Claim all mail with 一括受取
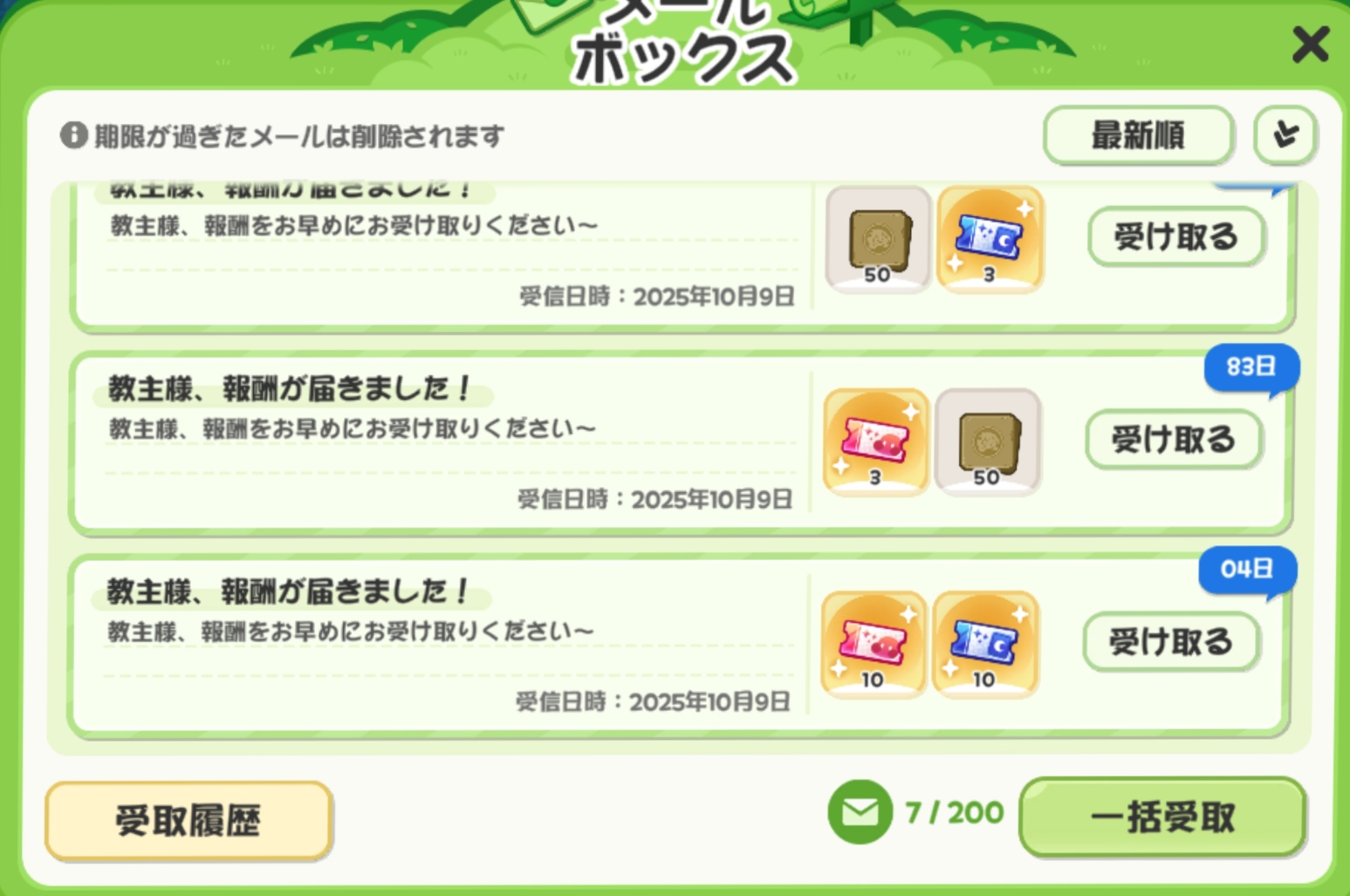Screen dimensions: 1350x896 (x=1162, y=817)
